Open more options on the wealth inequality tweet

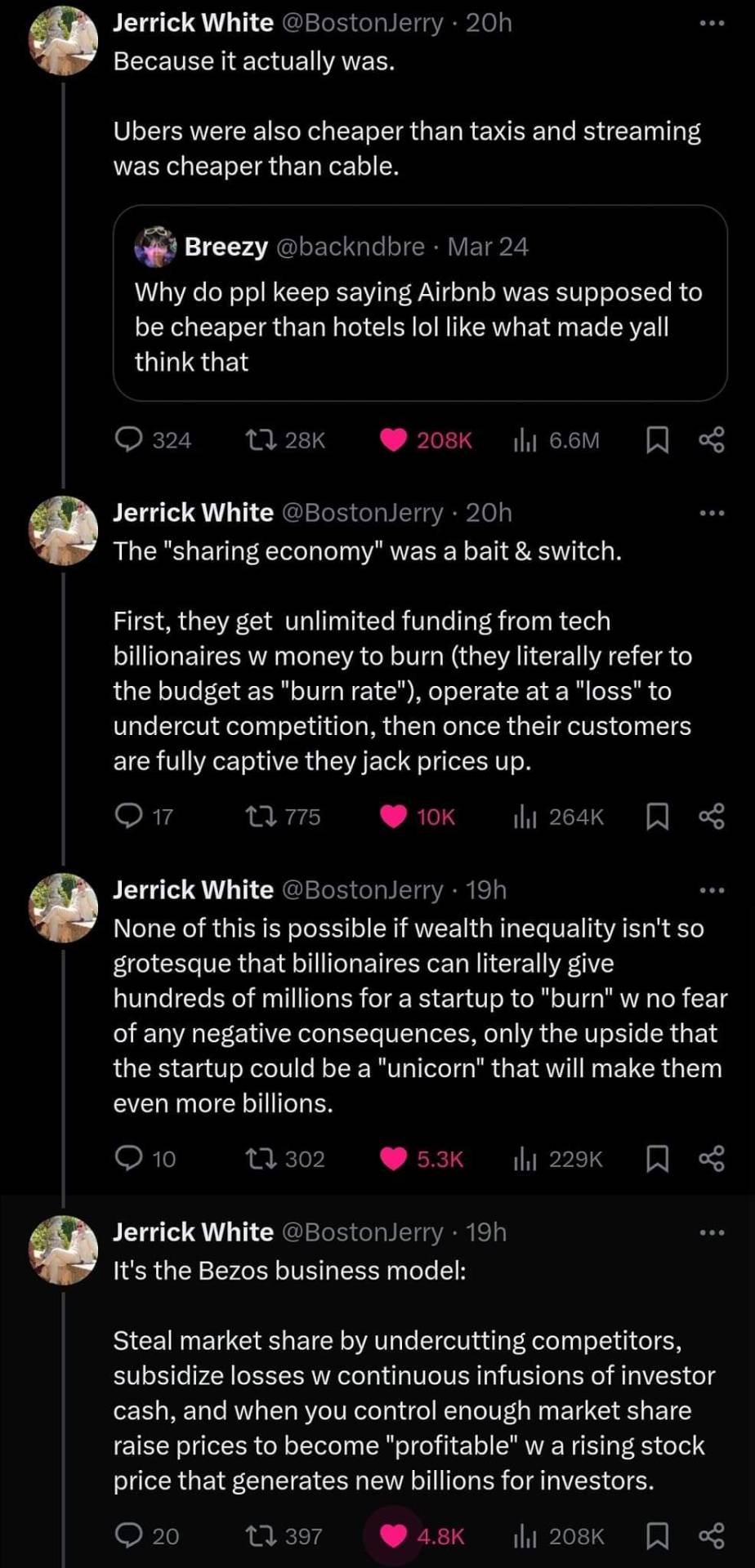[711, 890]
